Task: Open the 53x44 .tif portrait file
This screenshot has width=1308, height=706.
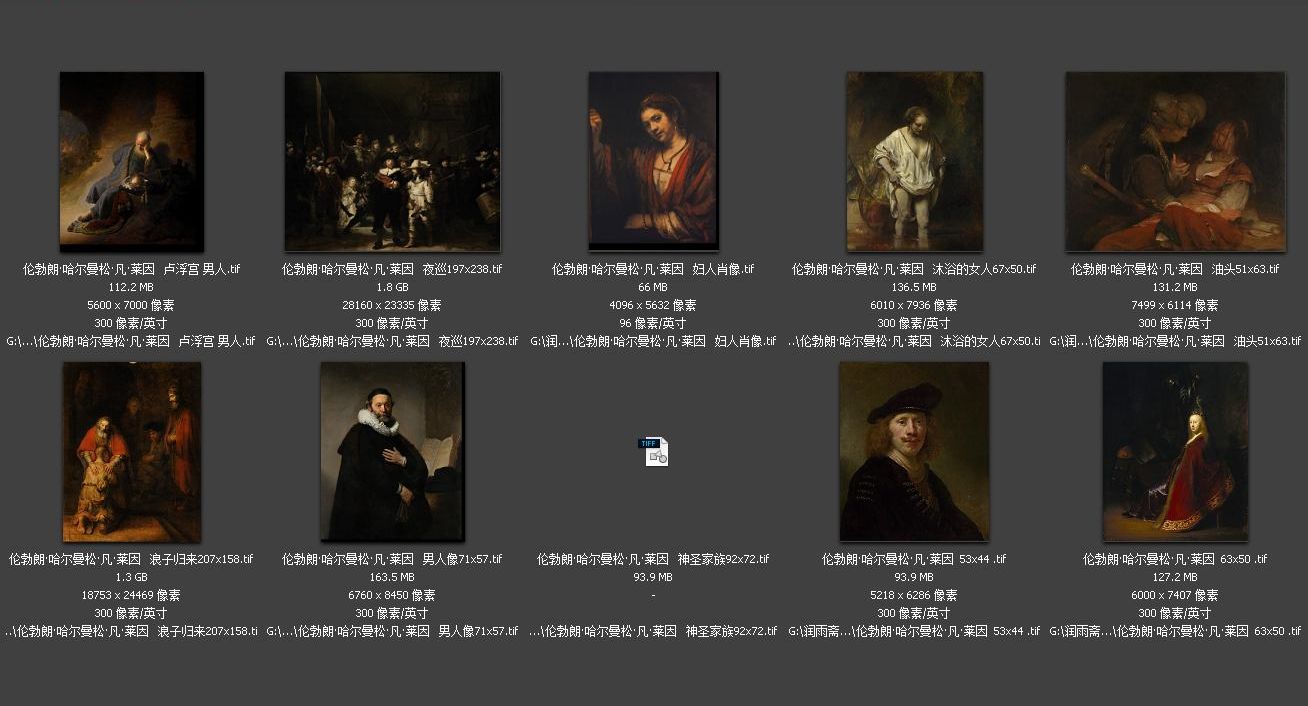Action: (913, 451)
